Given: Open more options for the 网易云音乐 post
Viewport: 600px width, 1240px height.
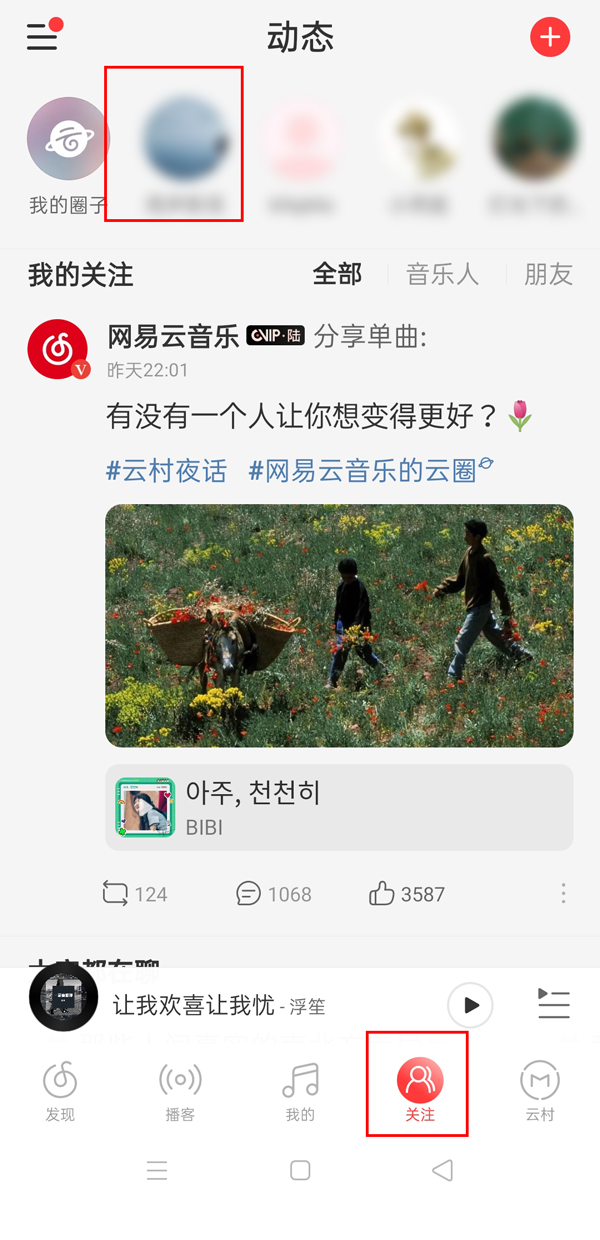Looking at the screenshot, I should [564, 893].
